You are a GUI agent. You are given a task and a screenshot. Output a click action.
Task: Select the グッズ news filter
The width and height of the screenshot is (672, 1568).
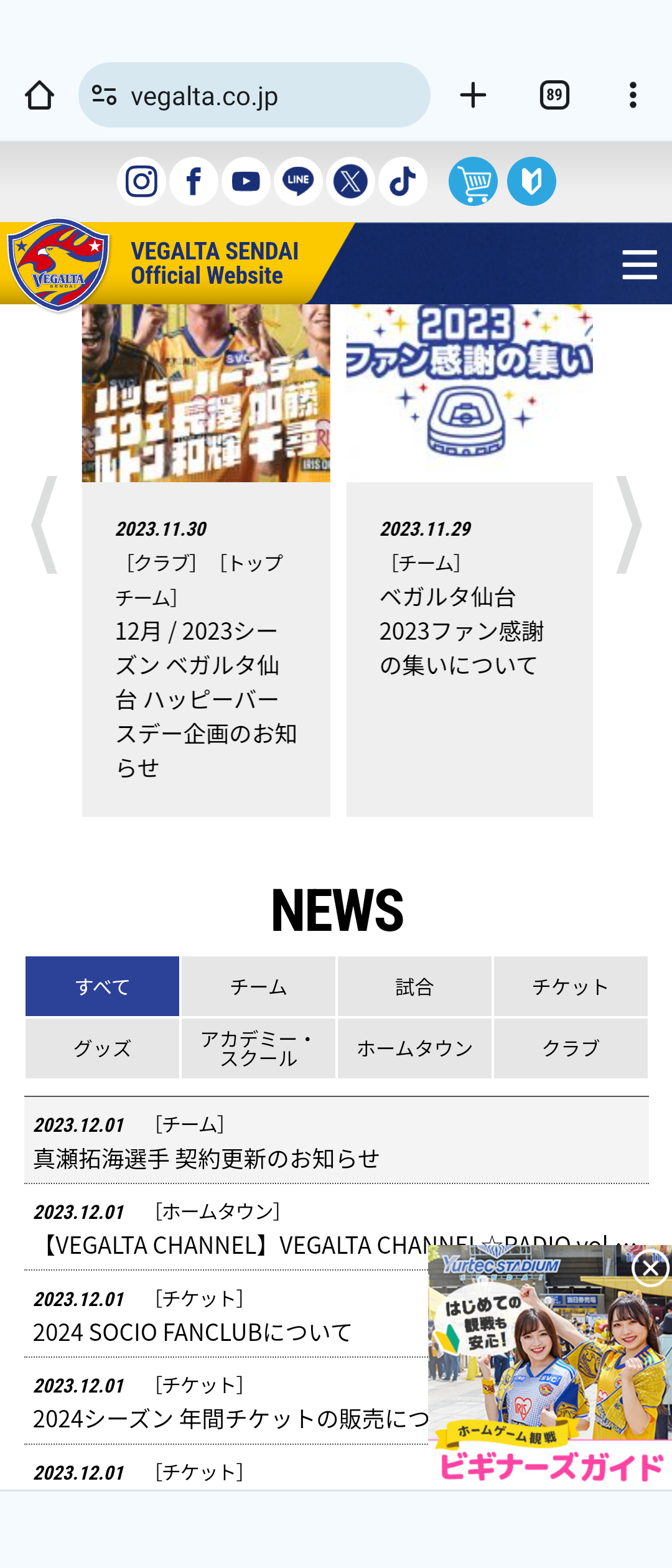pyautogui.click(x=102, y=1048)
